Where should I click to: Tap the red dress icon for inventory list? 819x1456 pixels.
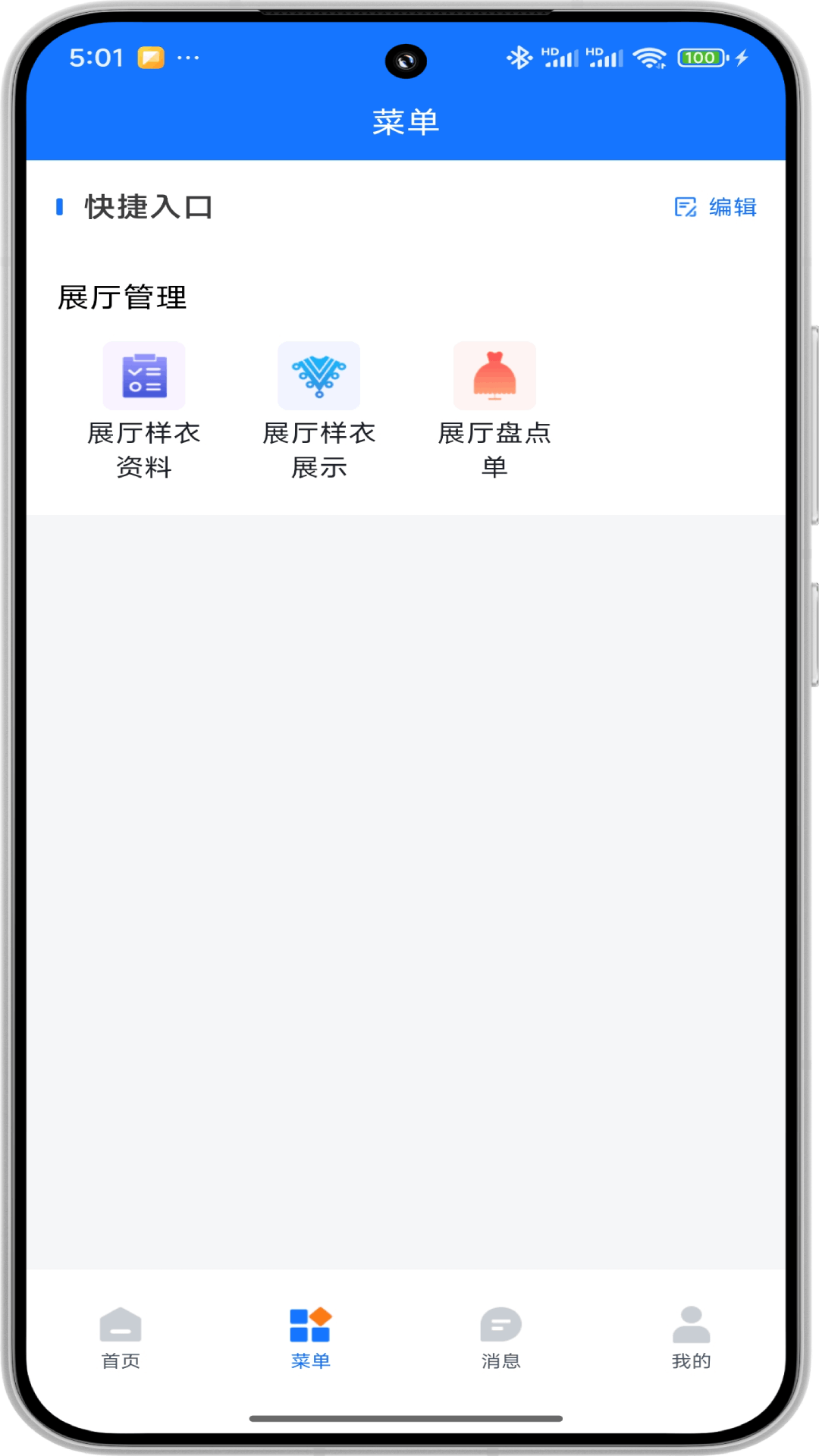pyautogui.click(x=495, y=376)
